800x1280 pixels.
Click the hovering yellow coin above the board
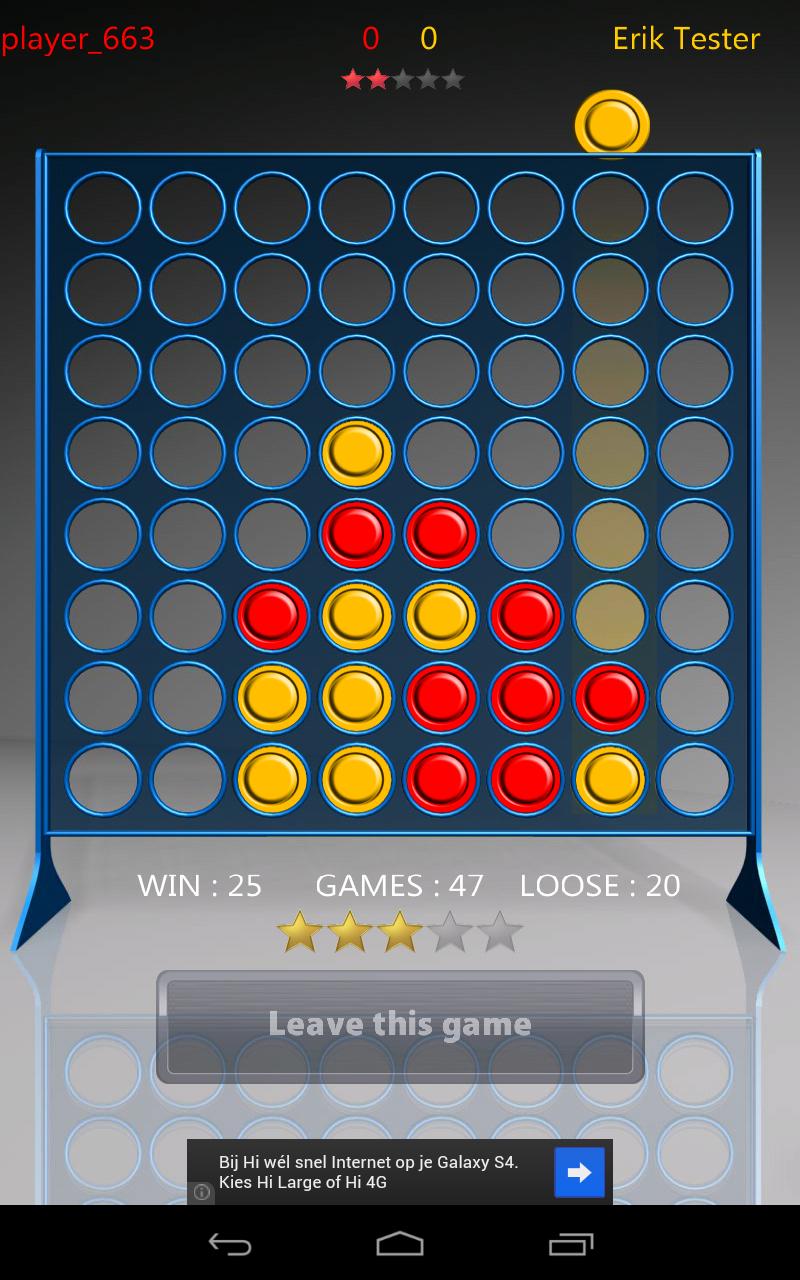click(x=611, y=122)
